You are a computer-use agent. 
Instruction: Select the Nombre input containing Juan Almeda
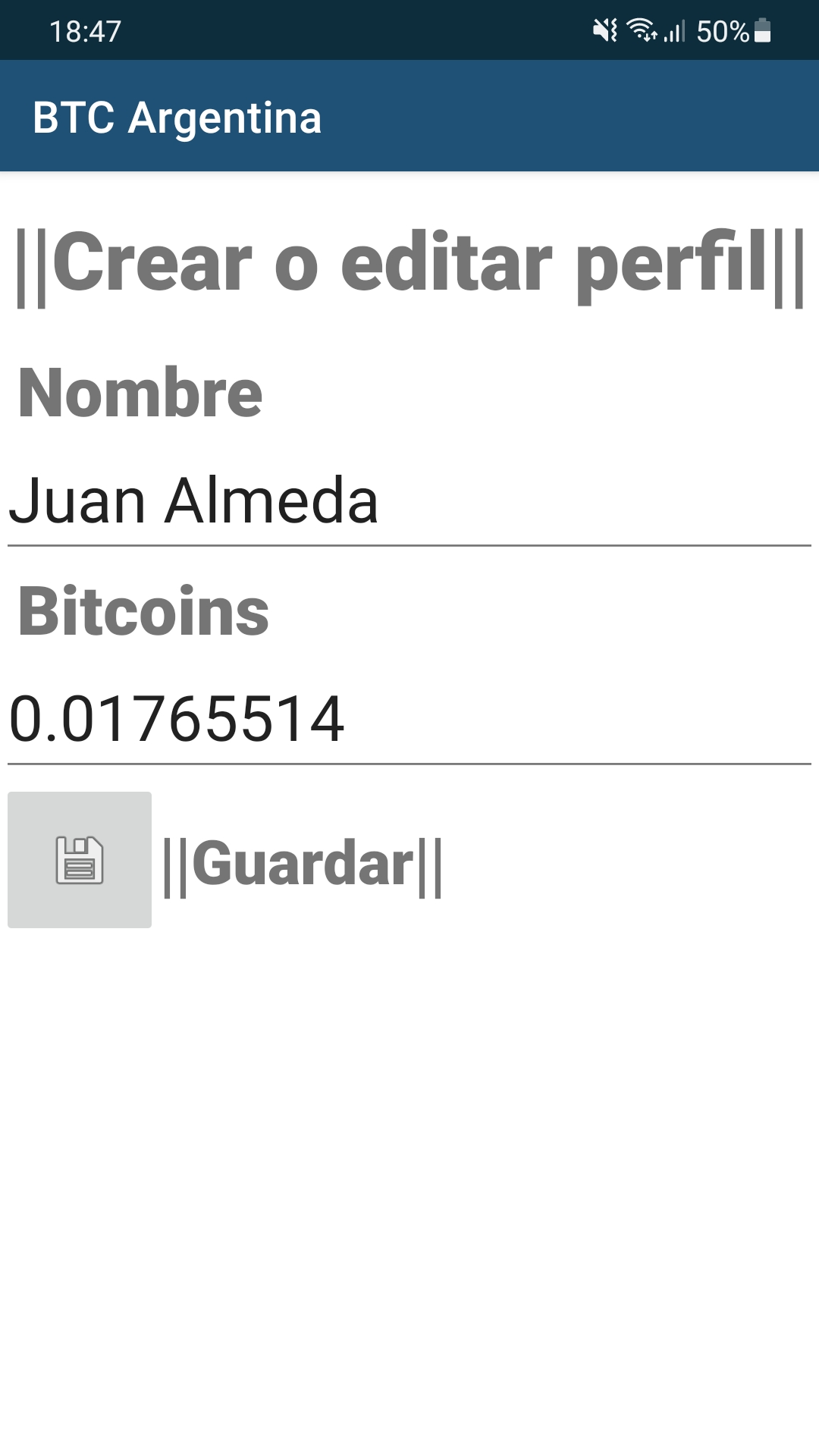tap(409, 500)
